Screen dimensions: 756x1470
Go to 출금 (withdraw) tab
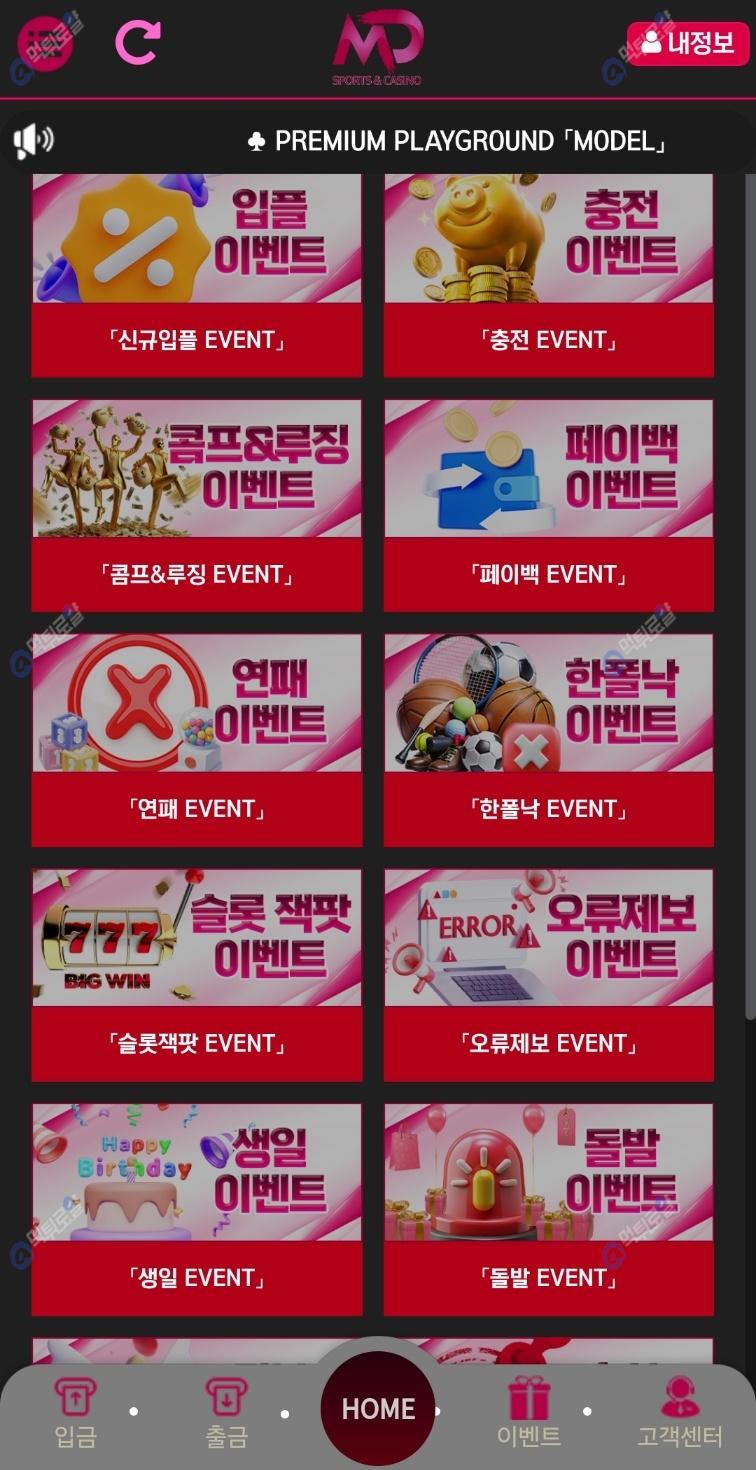click(226, 1413)
